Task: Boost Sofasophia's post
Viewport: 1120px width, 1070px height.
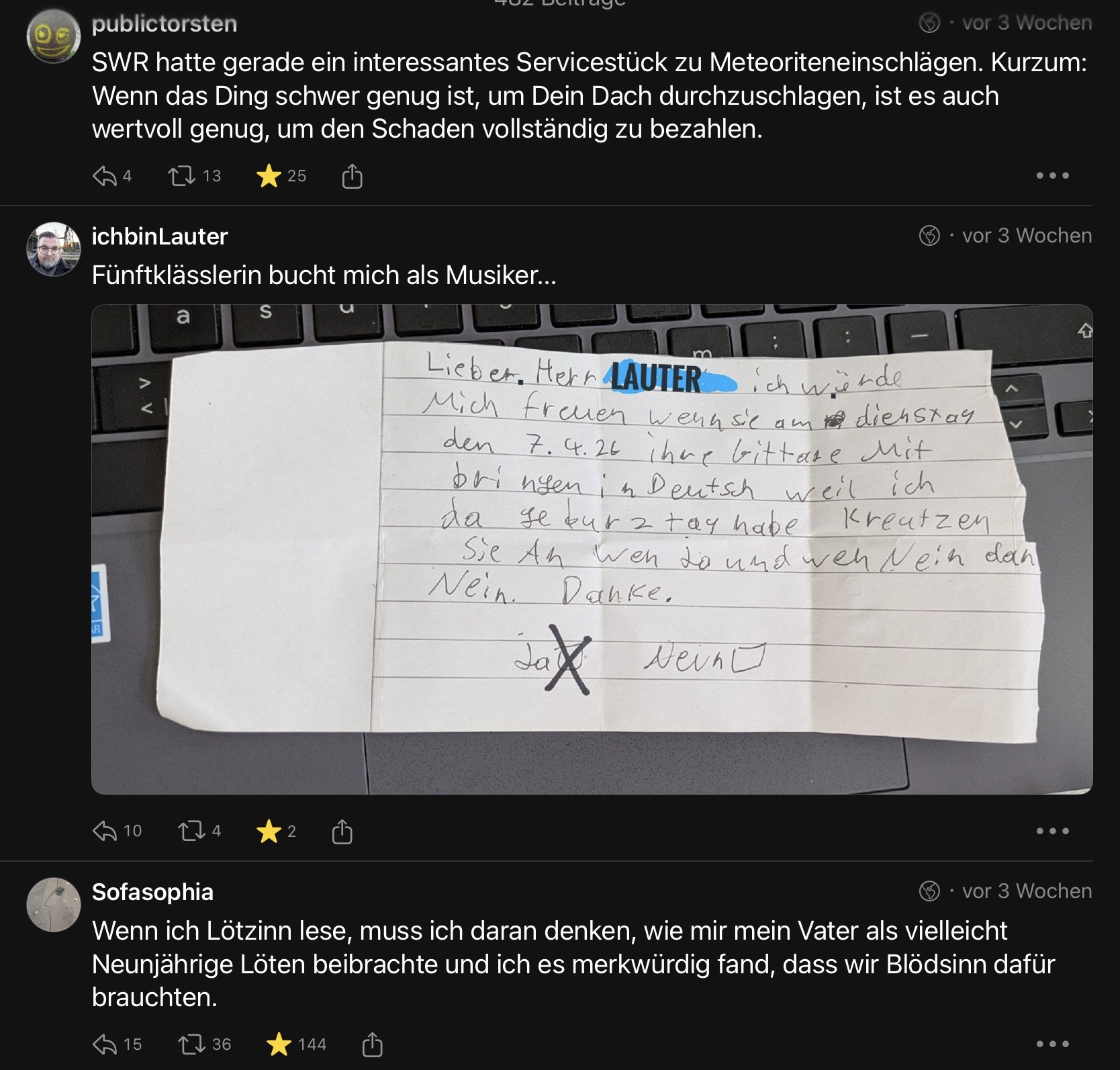Action: pos(191,1044)
